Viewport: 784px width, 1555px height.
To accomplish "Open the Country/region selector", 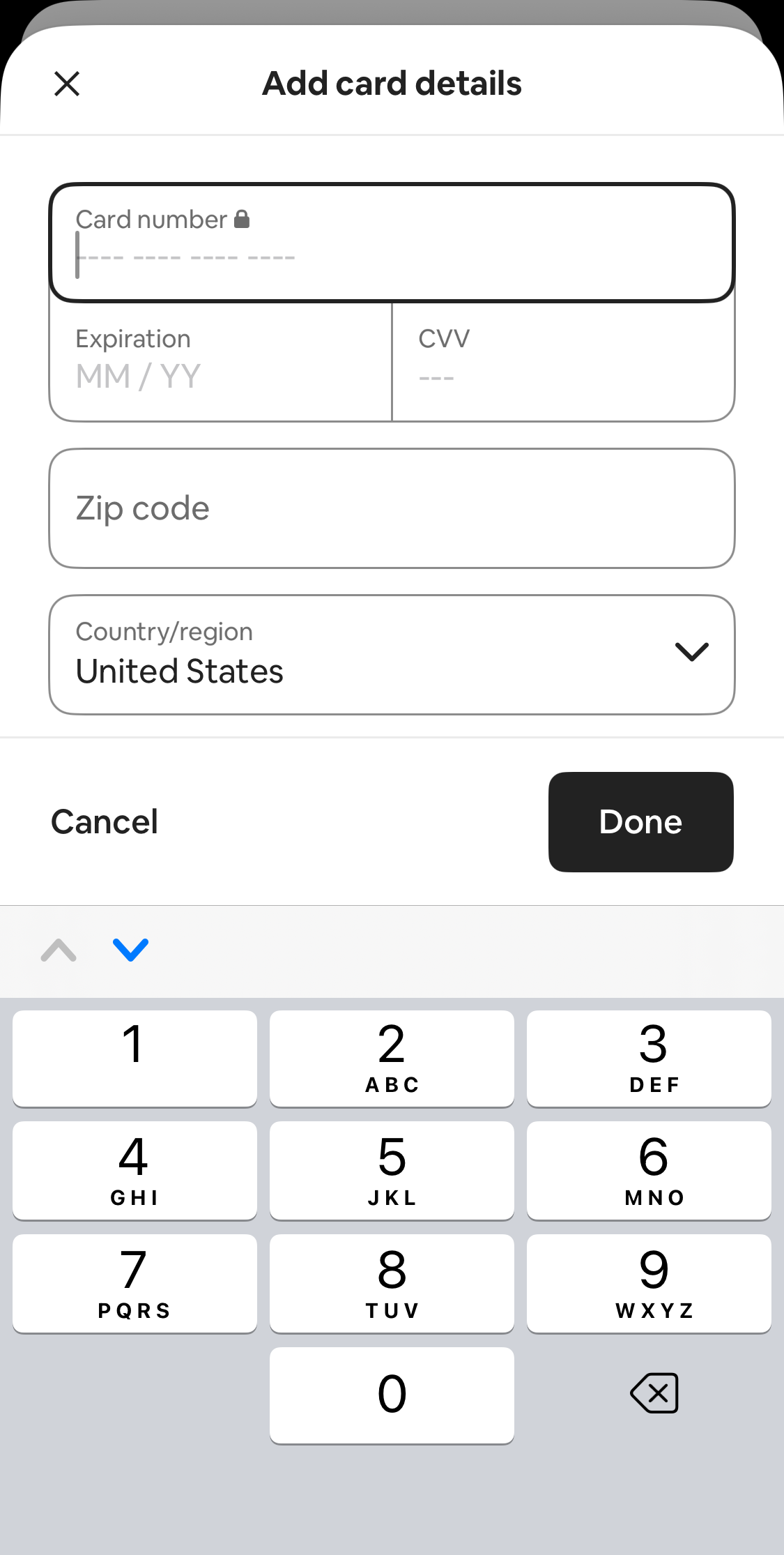I will click(x=392, y=653).
